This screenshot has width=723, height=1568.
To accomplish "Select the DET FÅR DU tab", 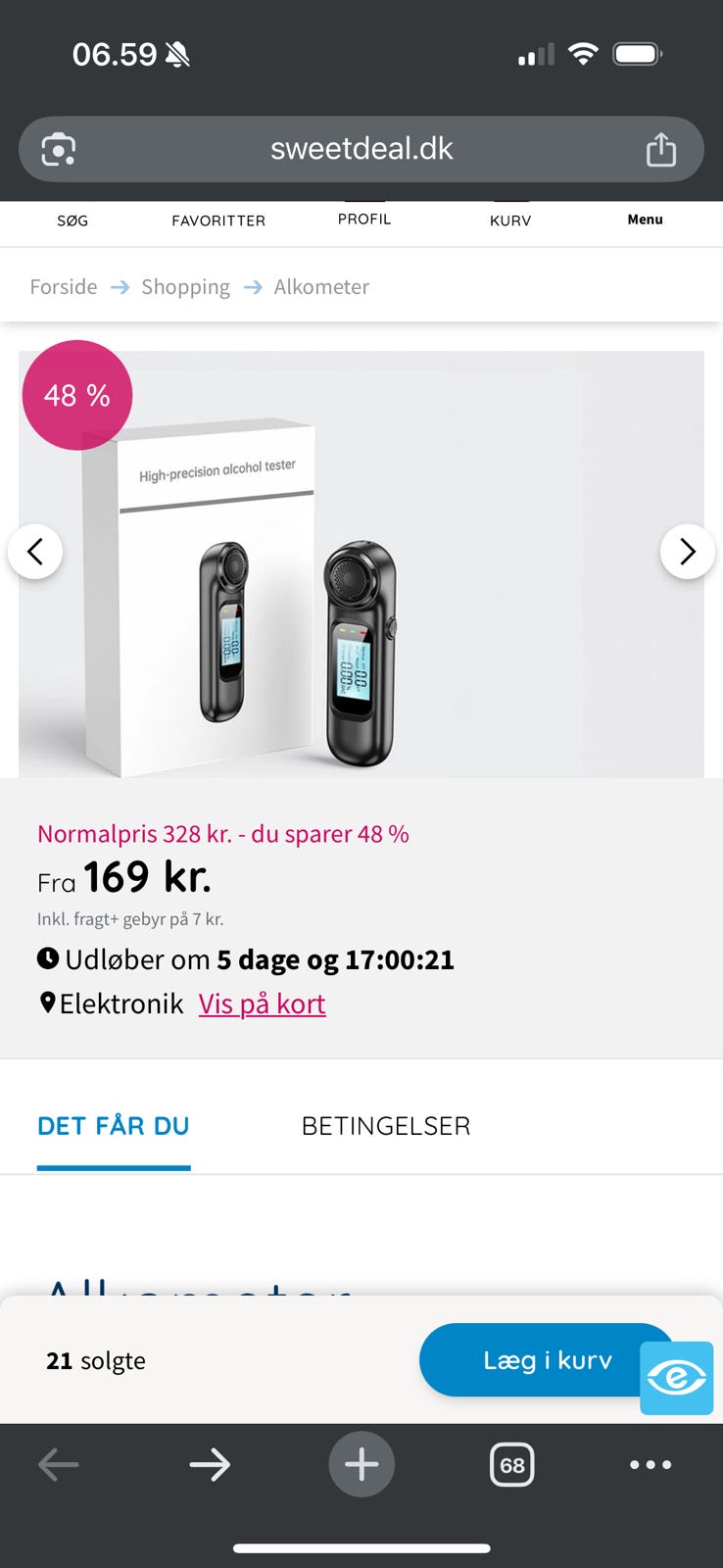I will (113, 1125).
